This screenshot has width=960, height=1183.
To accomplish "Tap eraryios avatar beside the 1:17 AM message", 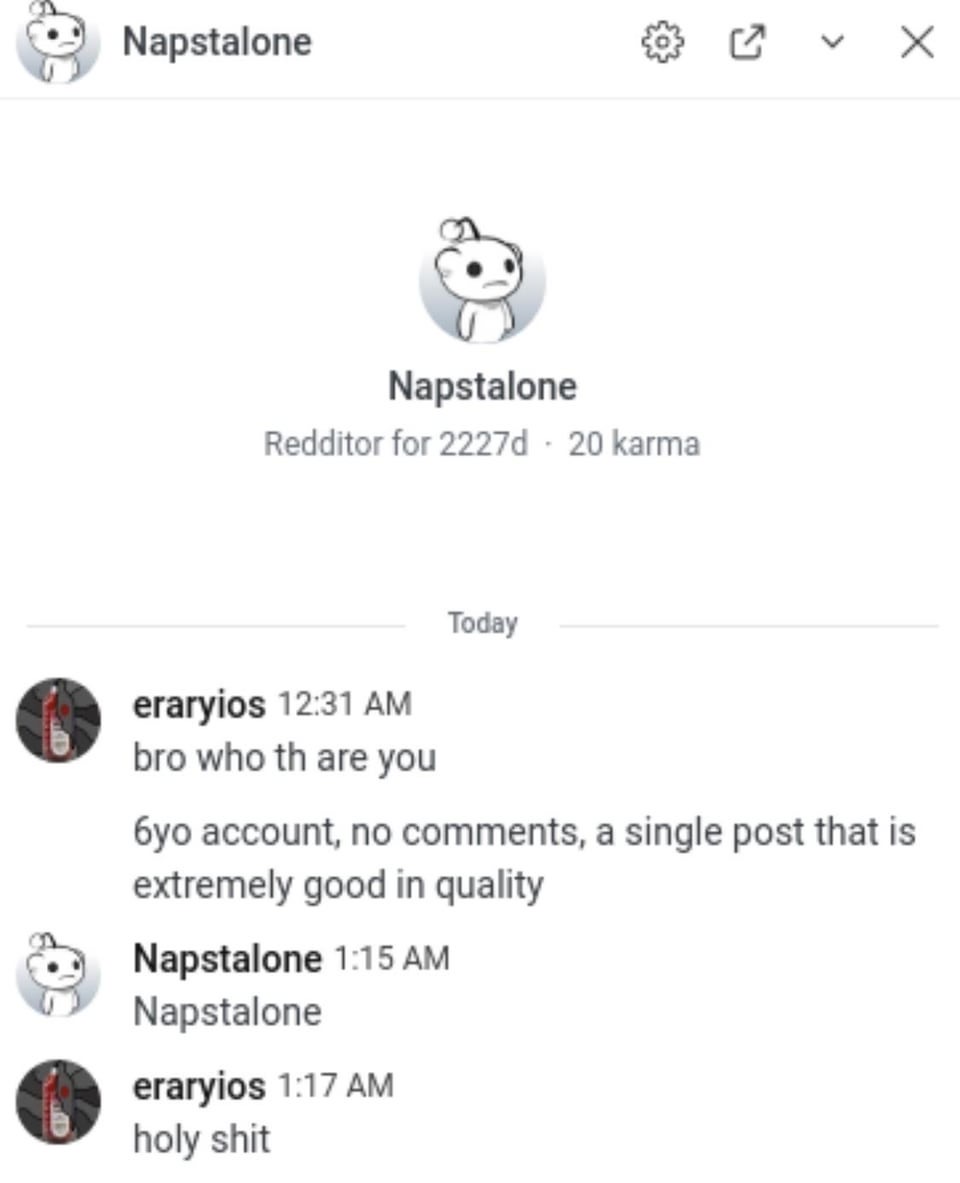I will pyautogui.click(x=58, y=1102).
